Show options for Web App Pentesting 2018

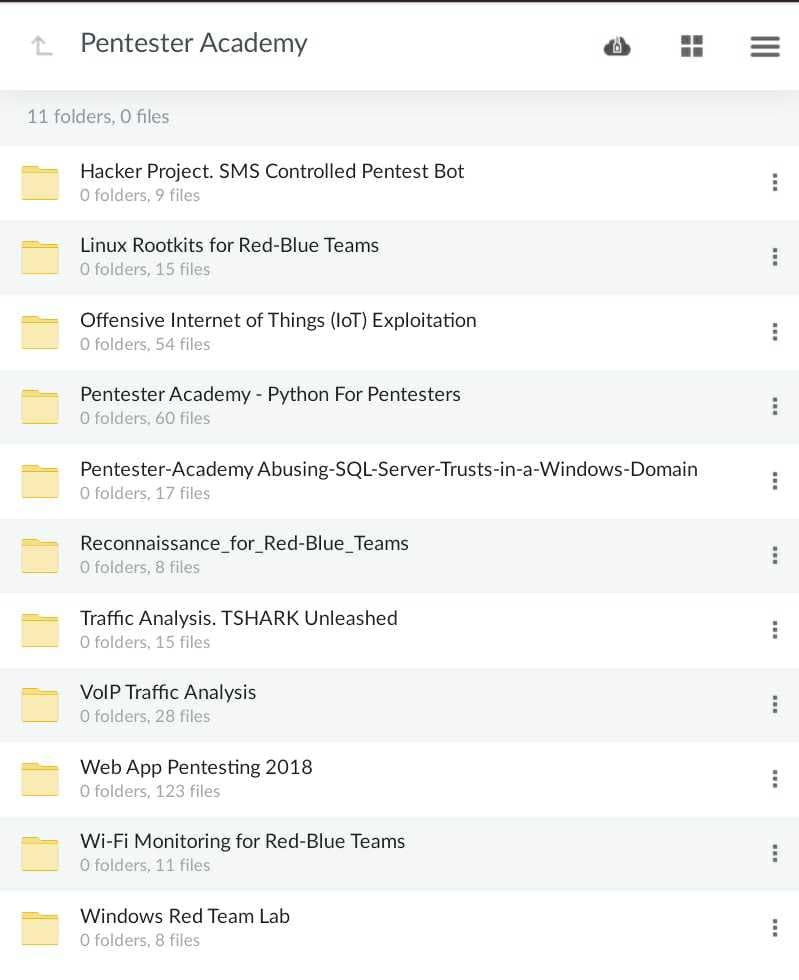click(x=775, y=779)
